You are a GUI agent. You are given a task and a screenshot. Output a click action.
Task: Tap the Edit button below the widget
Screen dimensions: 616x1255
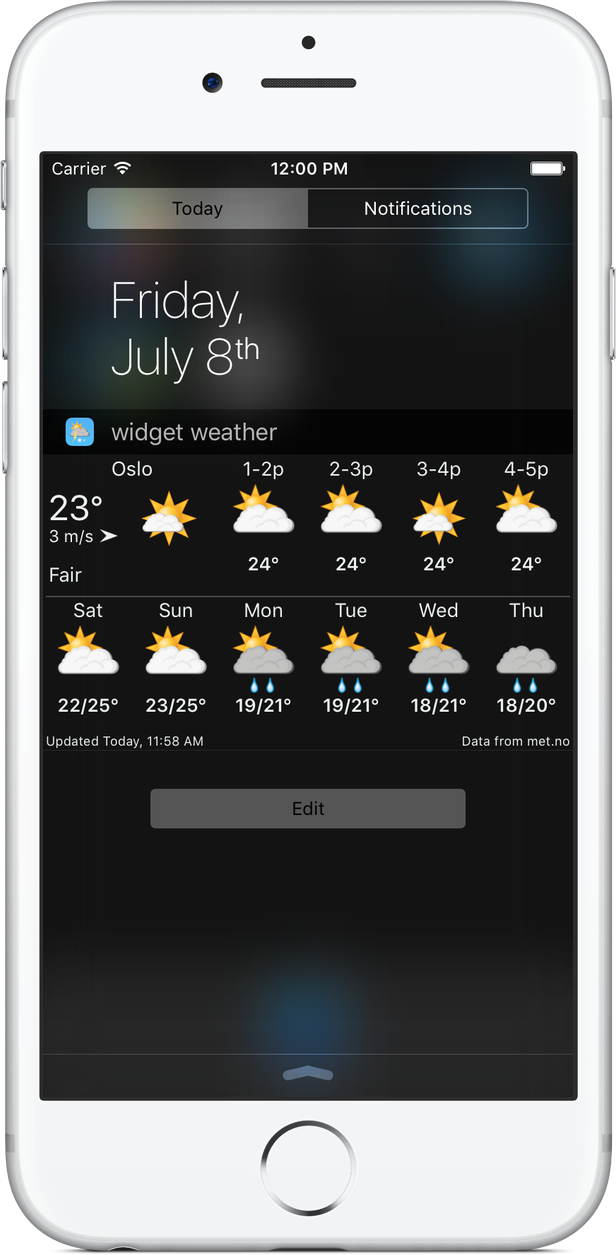click(x=308, y=809)
